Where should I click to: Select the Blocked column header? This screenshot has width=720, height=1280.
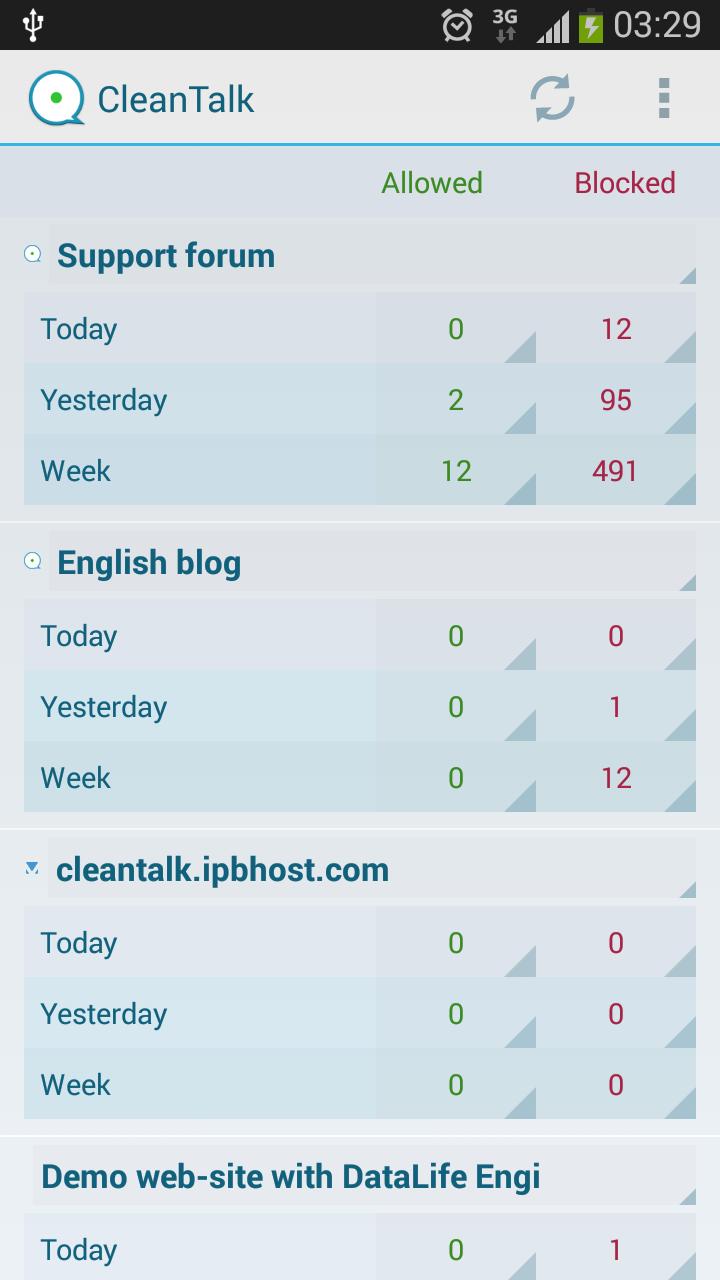pos(624,183)
